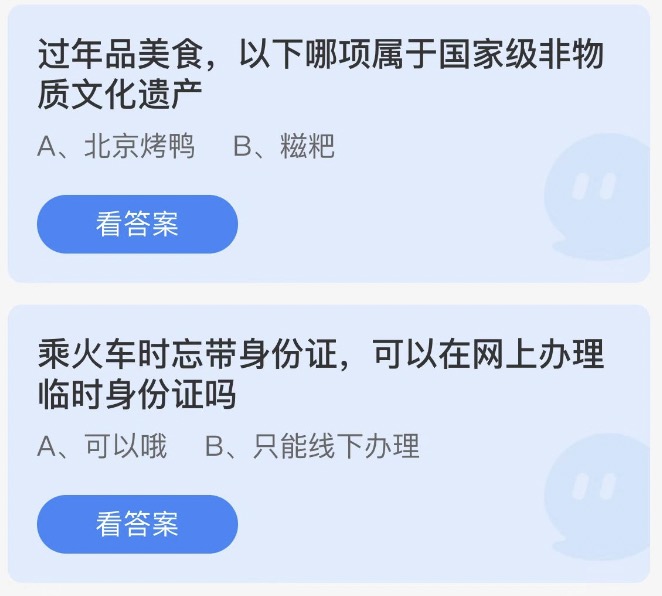
Task: Reveal answer for the 乘火车忘带身份证 question
Action: 137,524
